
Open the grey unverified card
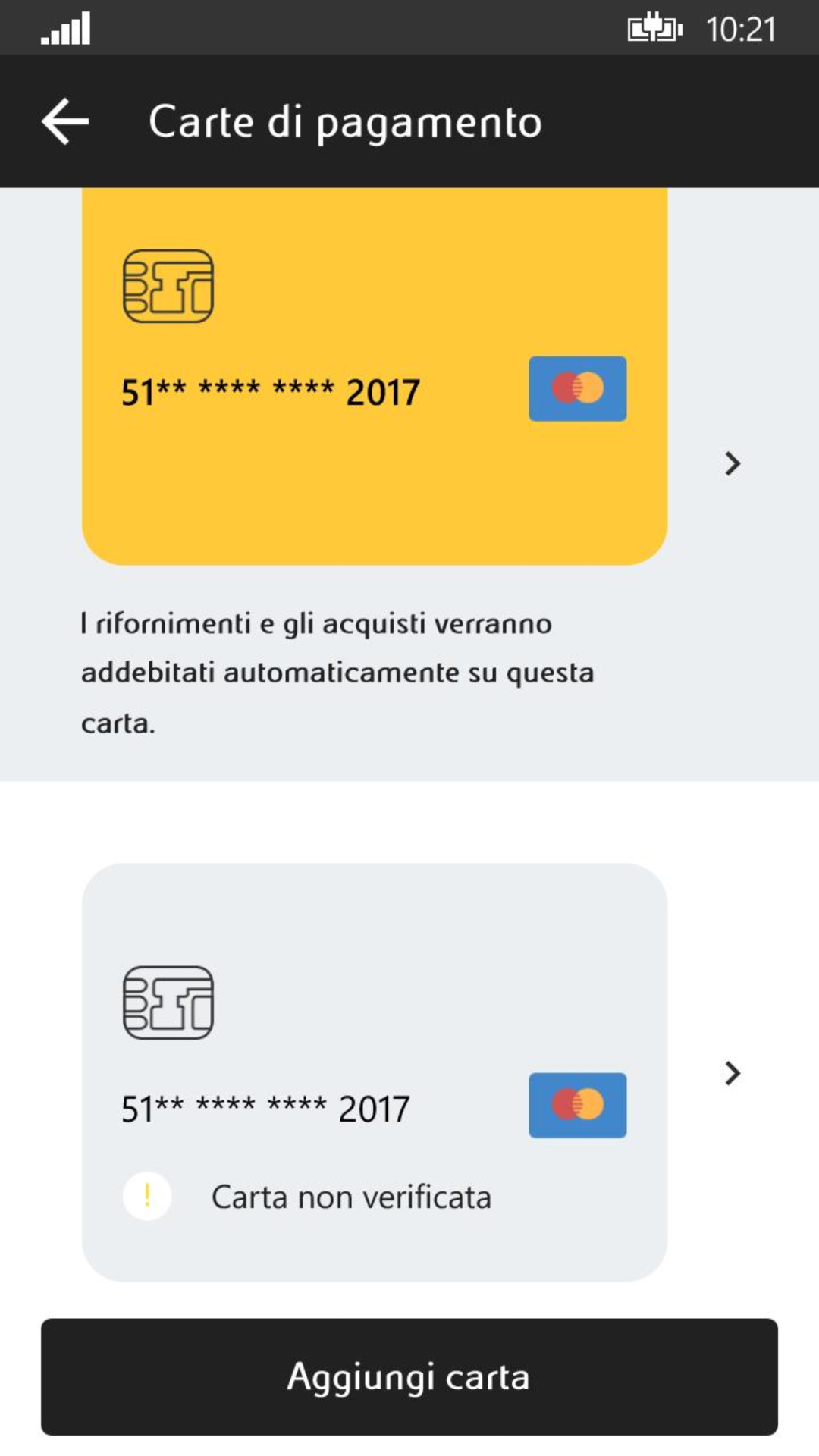(375, 1072)
